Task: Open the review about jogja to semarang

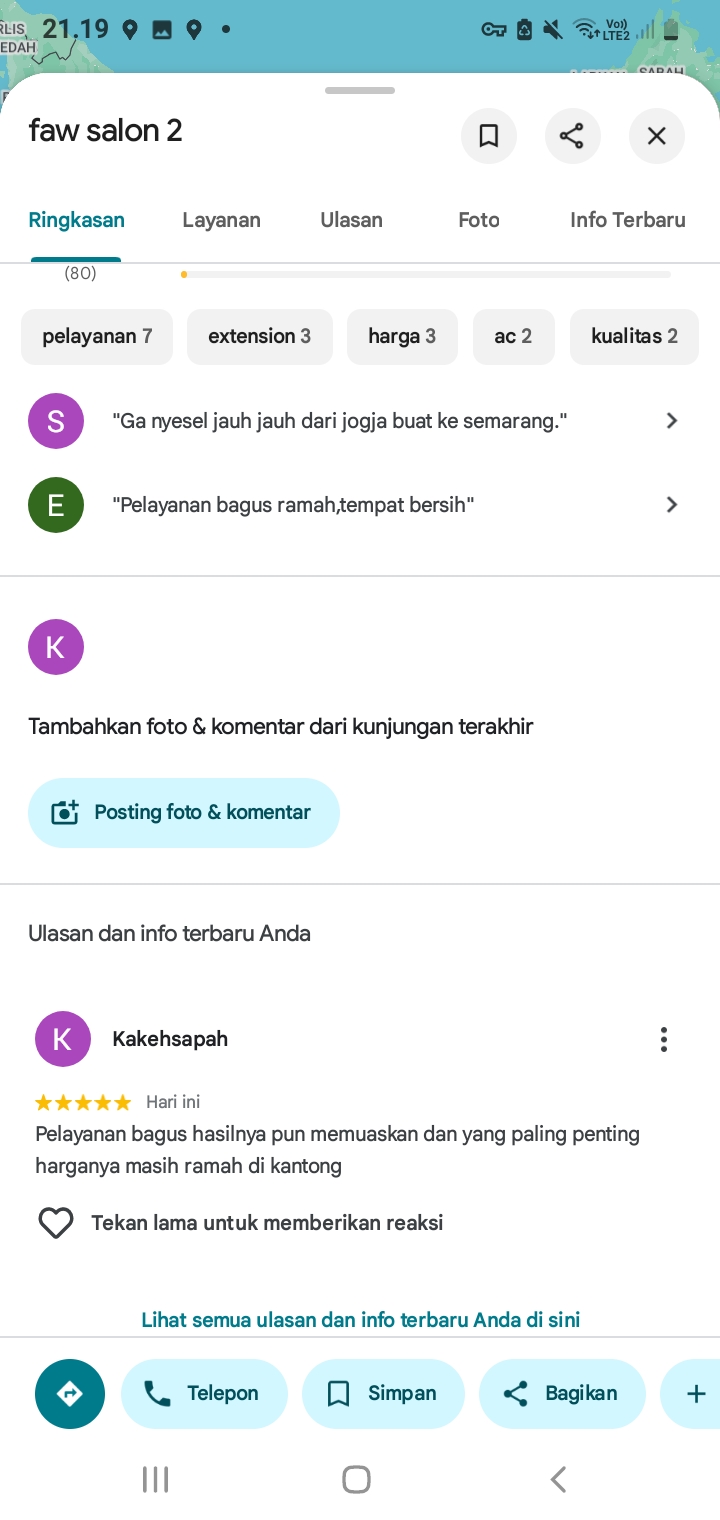Action: tap(360, 421)
